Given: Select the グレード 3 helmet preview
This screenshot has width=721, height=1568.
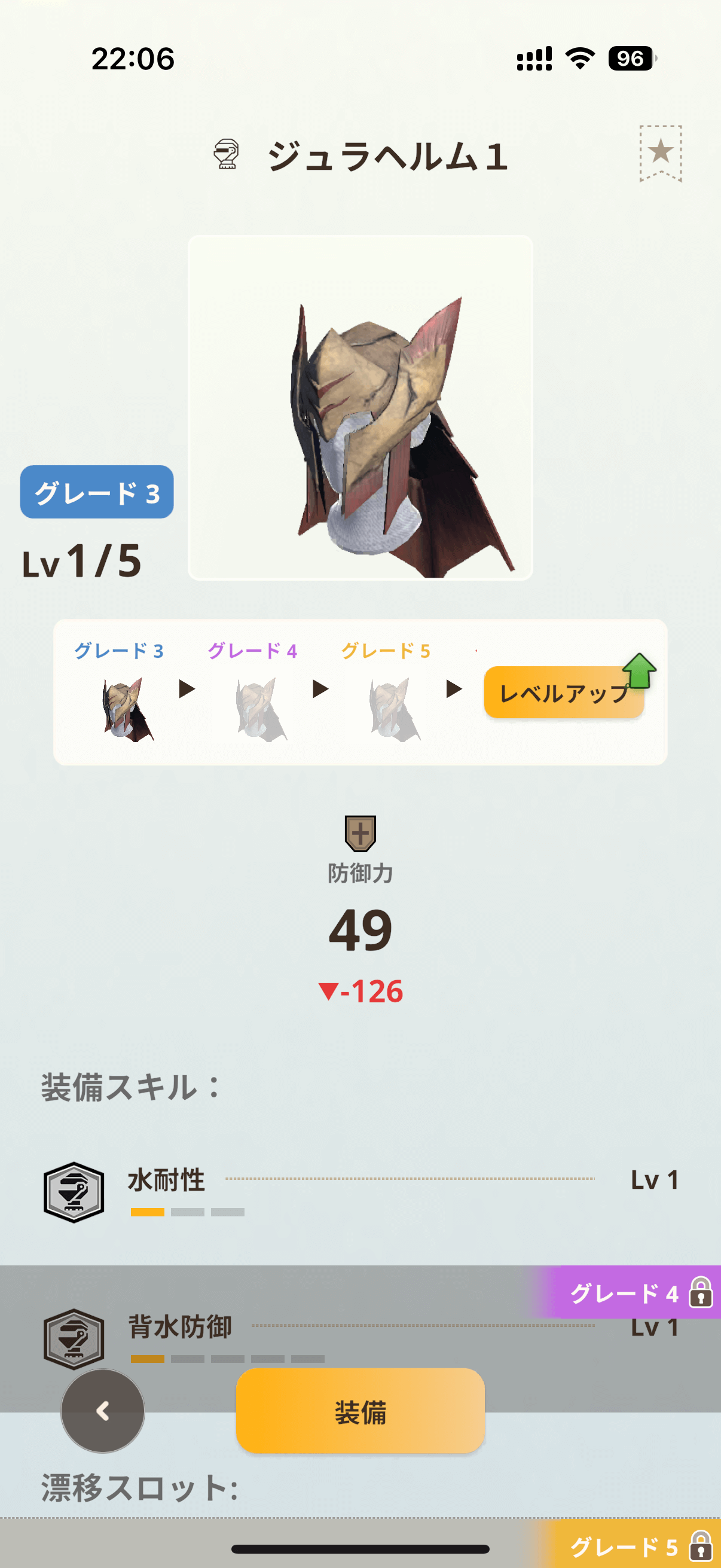Looking at the screenshot, I should click(x=127, y=708).
